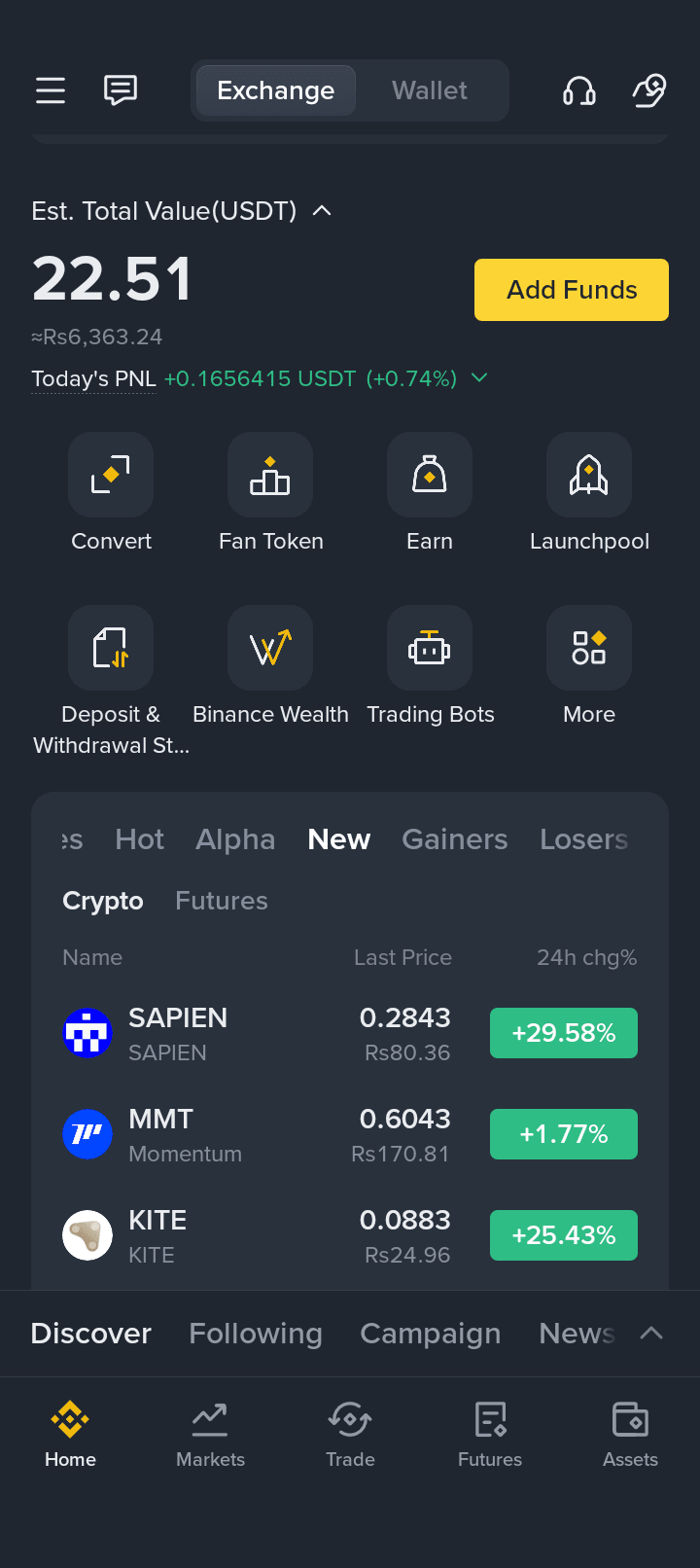Screen dimensions: 700x1568
Task: Open the chat messages icon
Action: (121, 90)
